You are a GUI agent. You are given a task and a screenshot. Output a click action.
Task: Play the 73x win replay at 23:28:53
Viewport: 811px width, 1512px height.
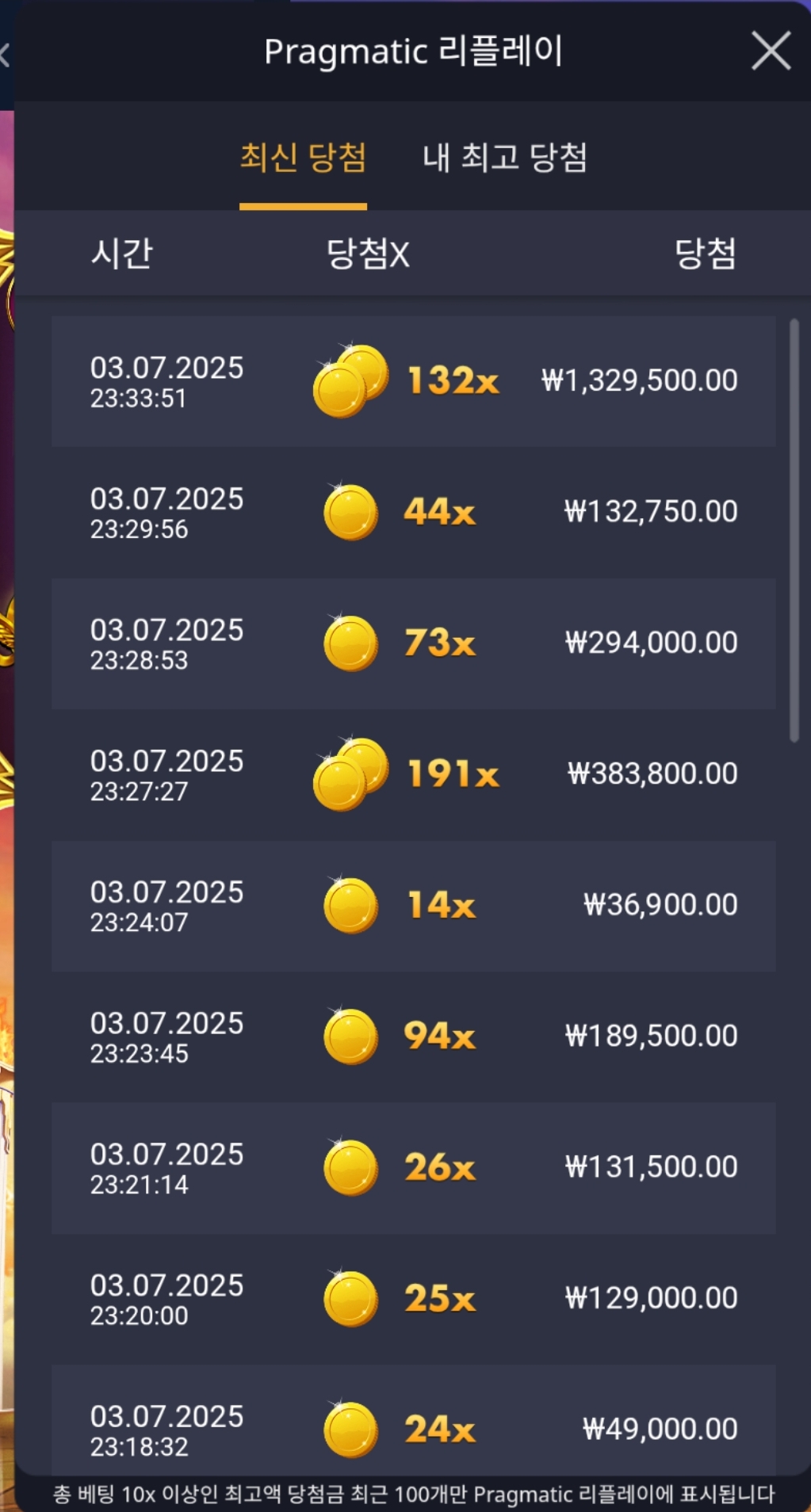pyautogui.click(x=413, y=643)
